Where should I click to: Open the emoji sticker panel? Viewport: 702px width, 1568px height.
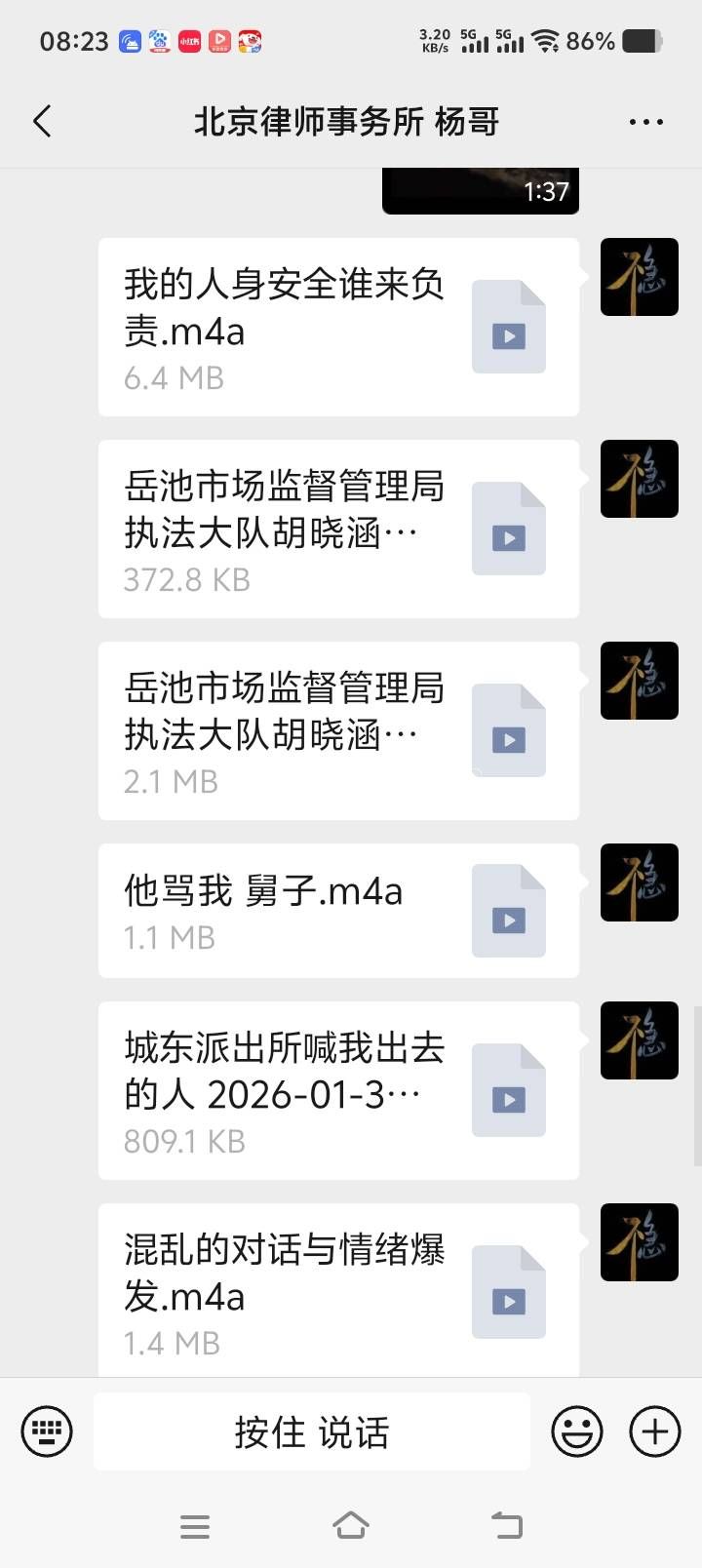[x=577, y=1431]
